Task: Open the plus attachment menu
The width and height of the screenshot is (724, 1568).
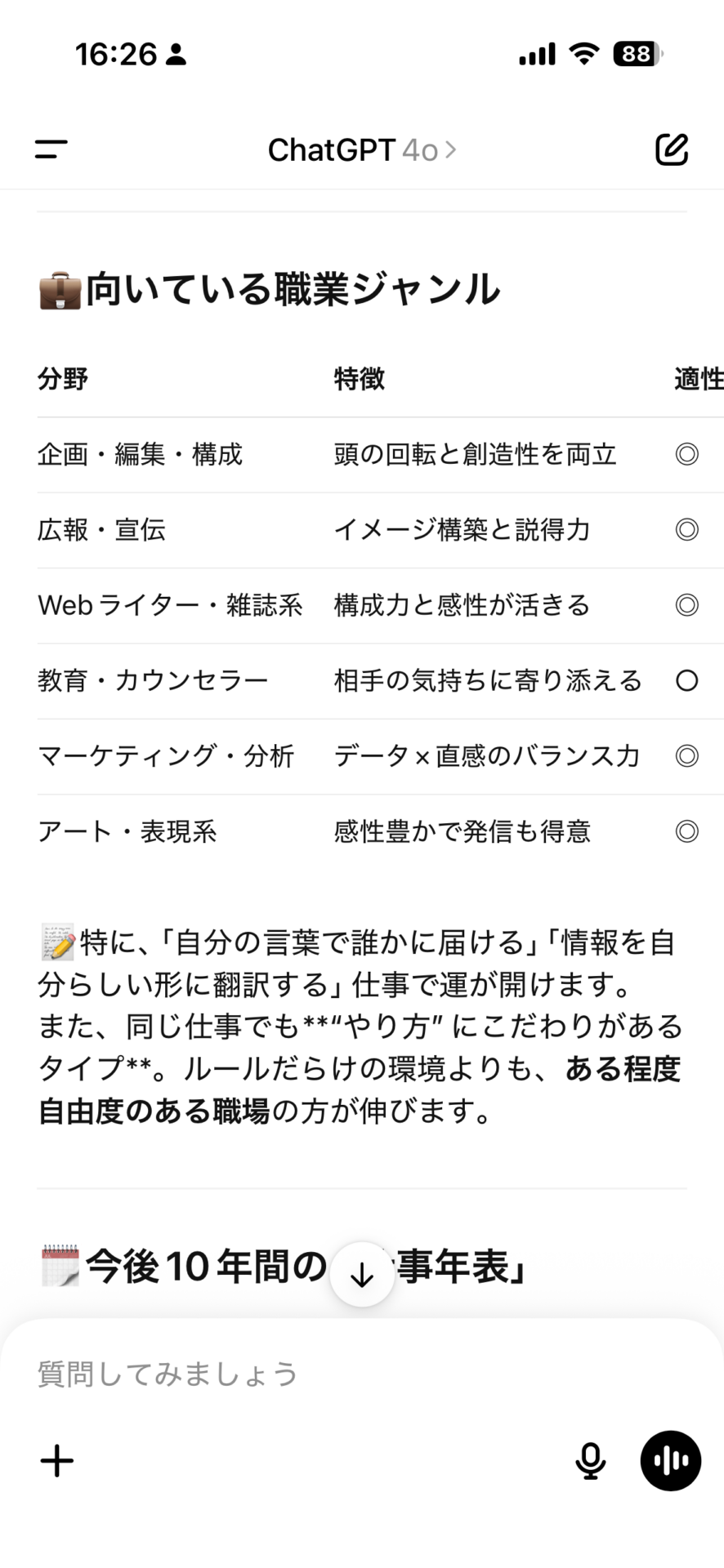Action: tap(57, 1461)
